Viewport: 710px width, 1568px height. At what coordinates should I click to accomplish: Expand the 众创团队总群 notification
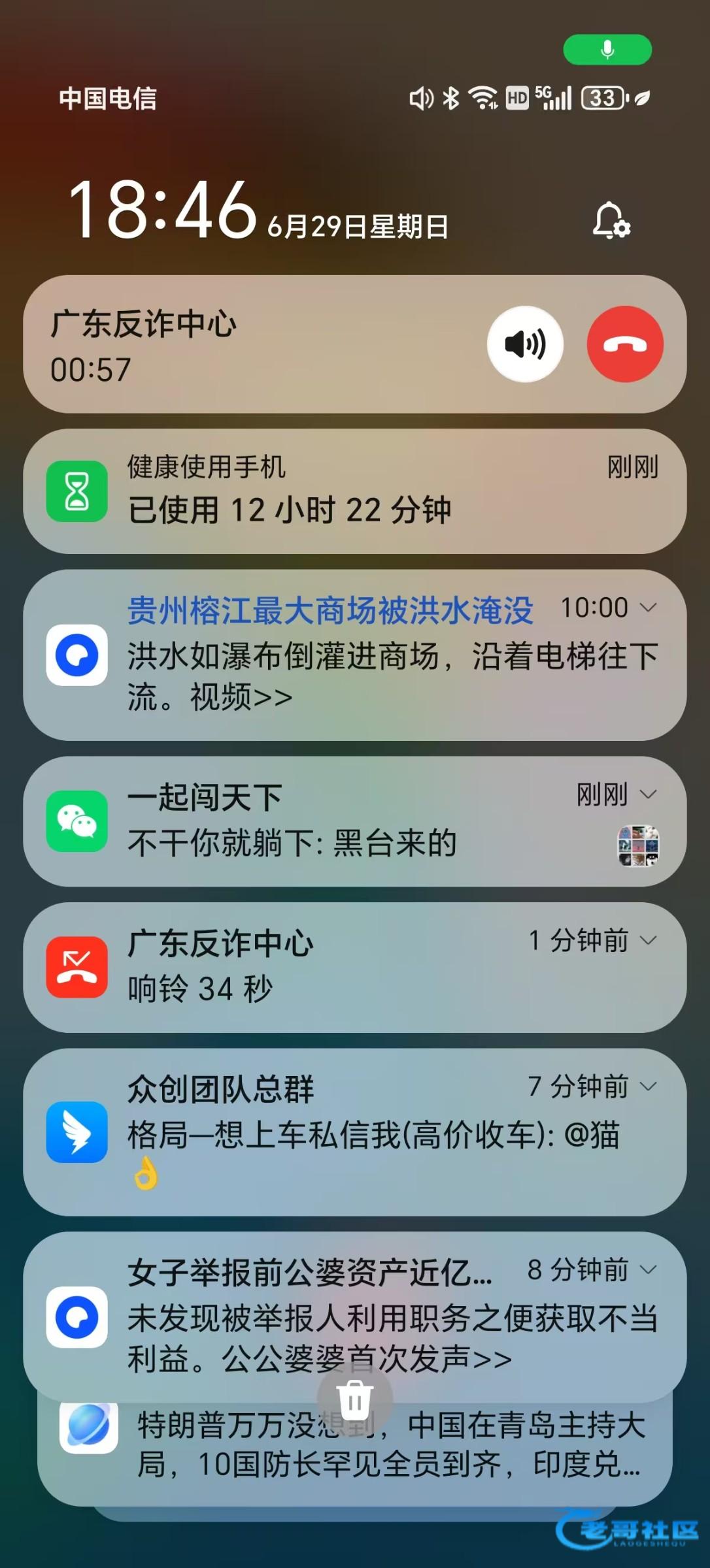pyautogui.click(x=648, y=1086)
